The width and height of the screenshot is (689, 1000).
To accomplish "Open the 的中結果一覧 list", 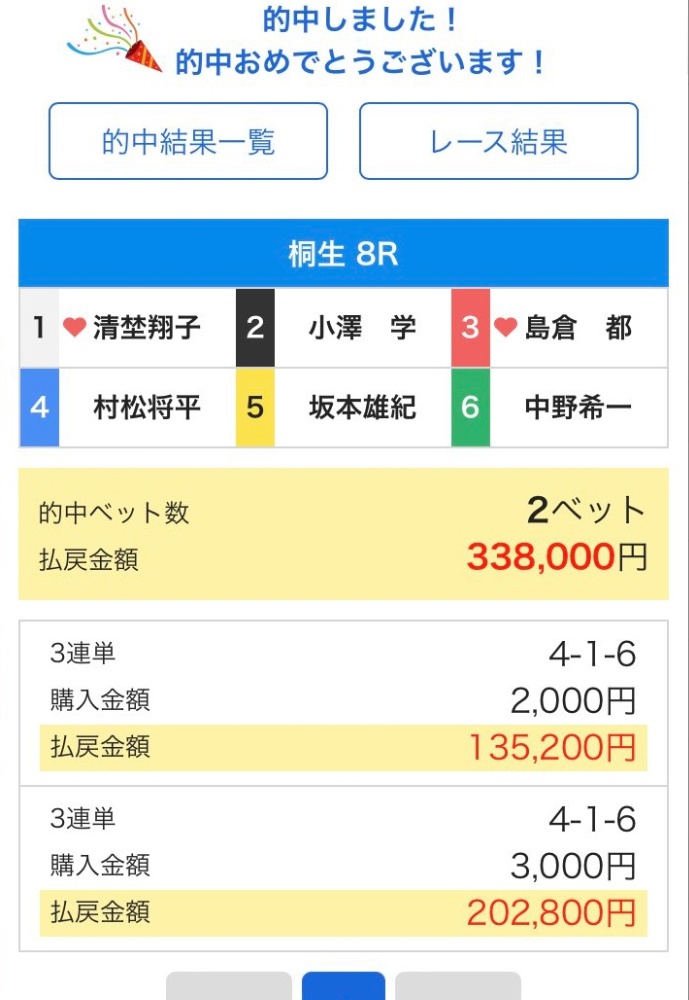I will click(188, 141).
